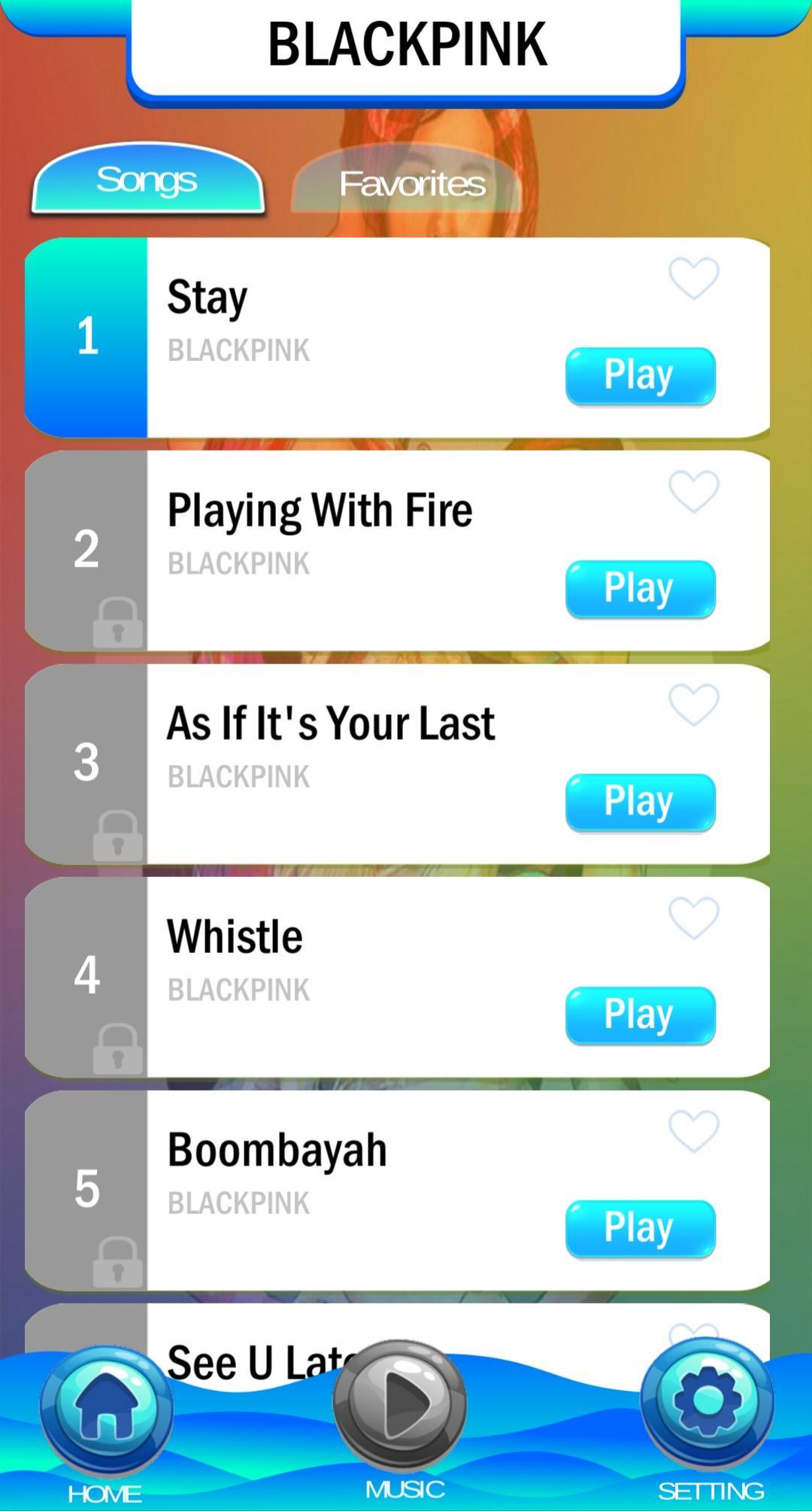The image size is (812, 1511).
Task: Play As If It's Your Last
Action: coord(640,802)
